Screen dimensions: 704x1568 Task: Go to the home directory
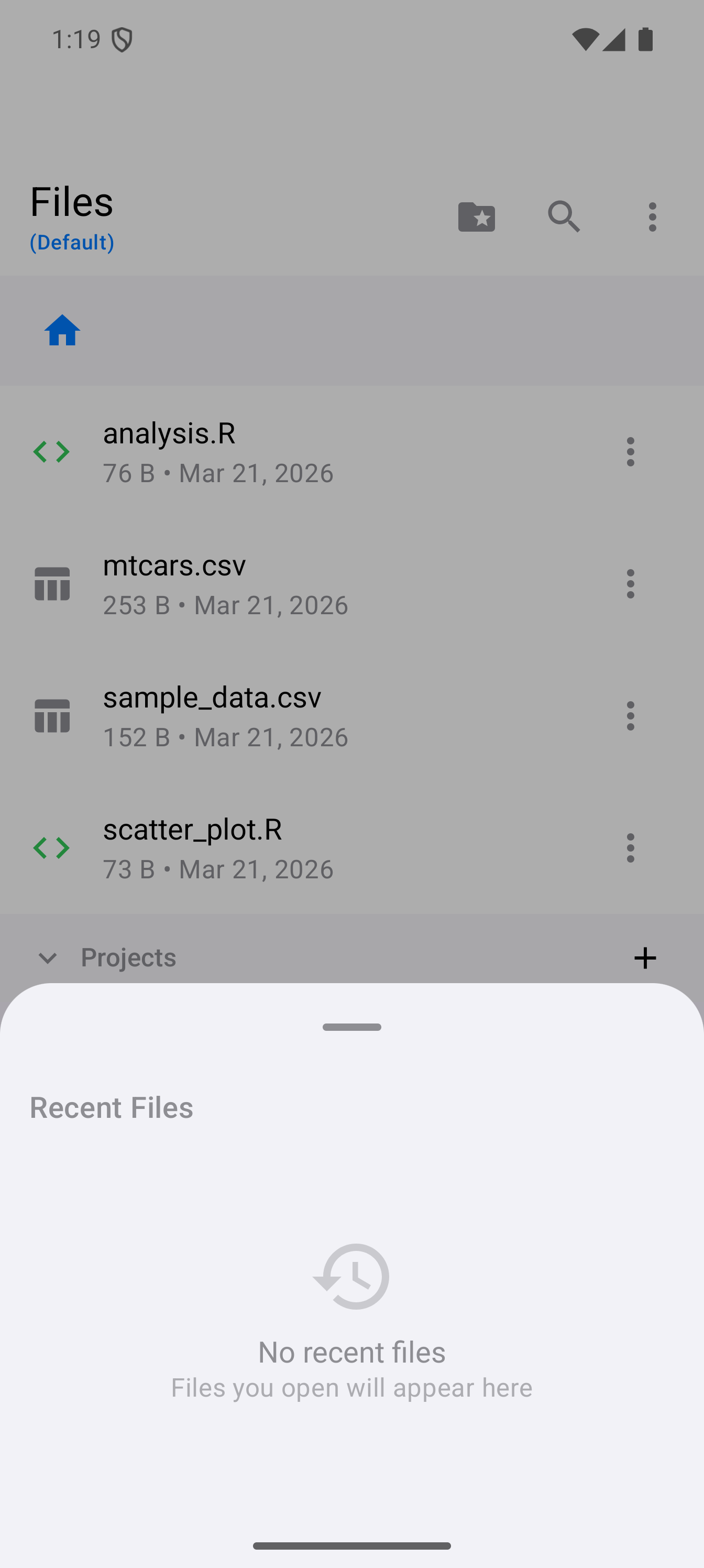point(62,331)
